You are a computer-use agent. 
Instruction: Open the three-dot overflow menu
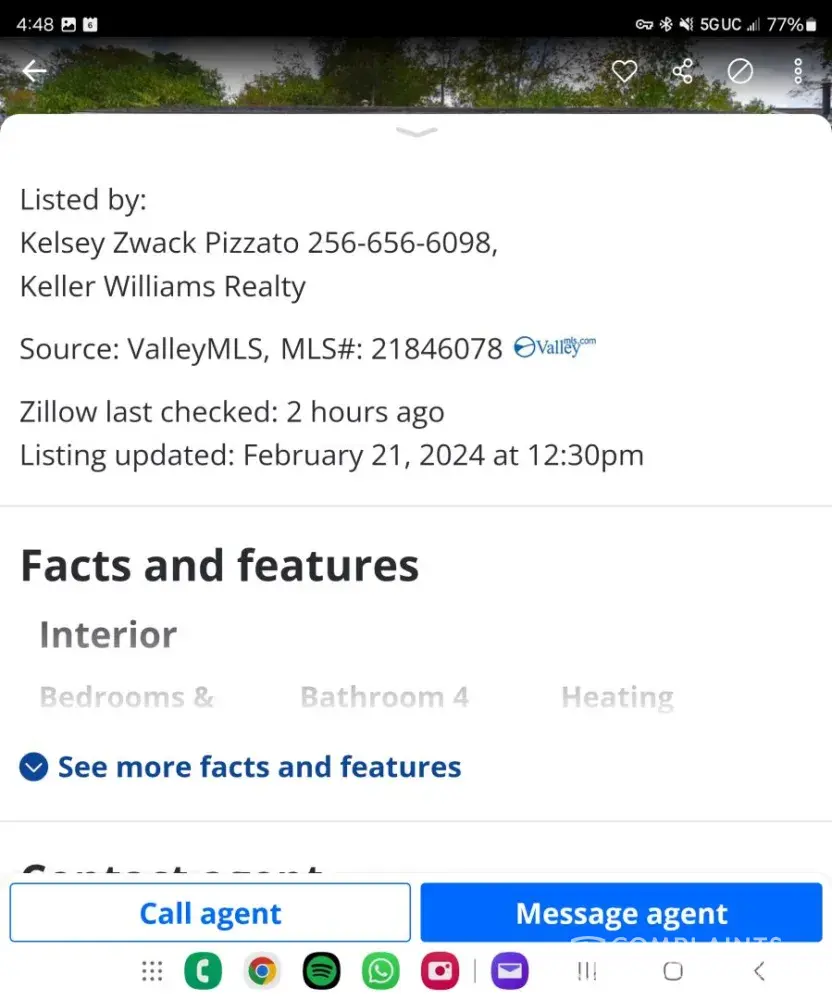(797, 71)
